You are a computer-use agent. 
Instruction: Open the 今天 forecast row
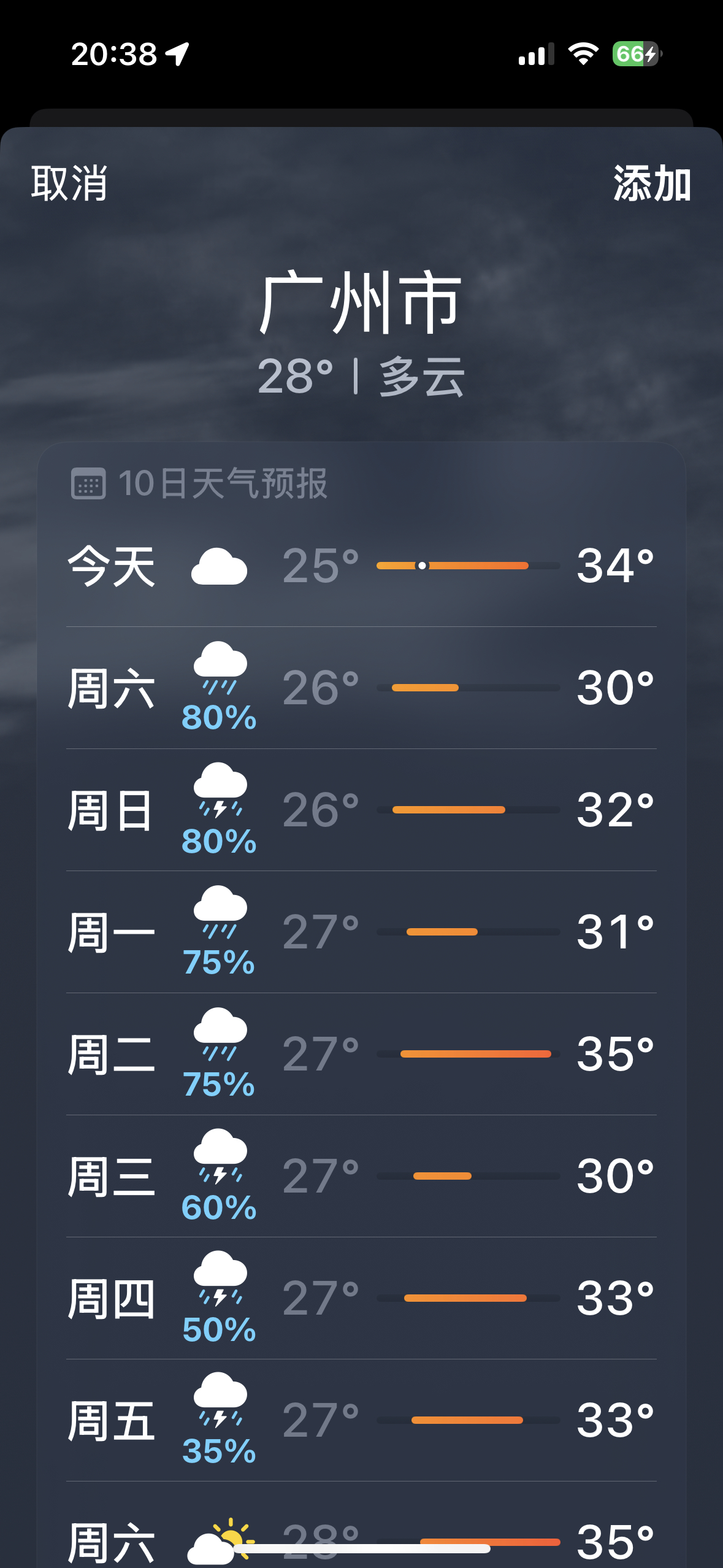361,566
